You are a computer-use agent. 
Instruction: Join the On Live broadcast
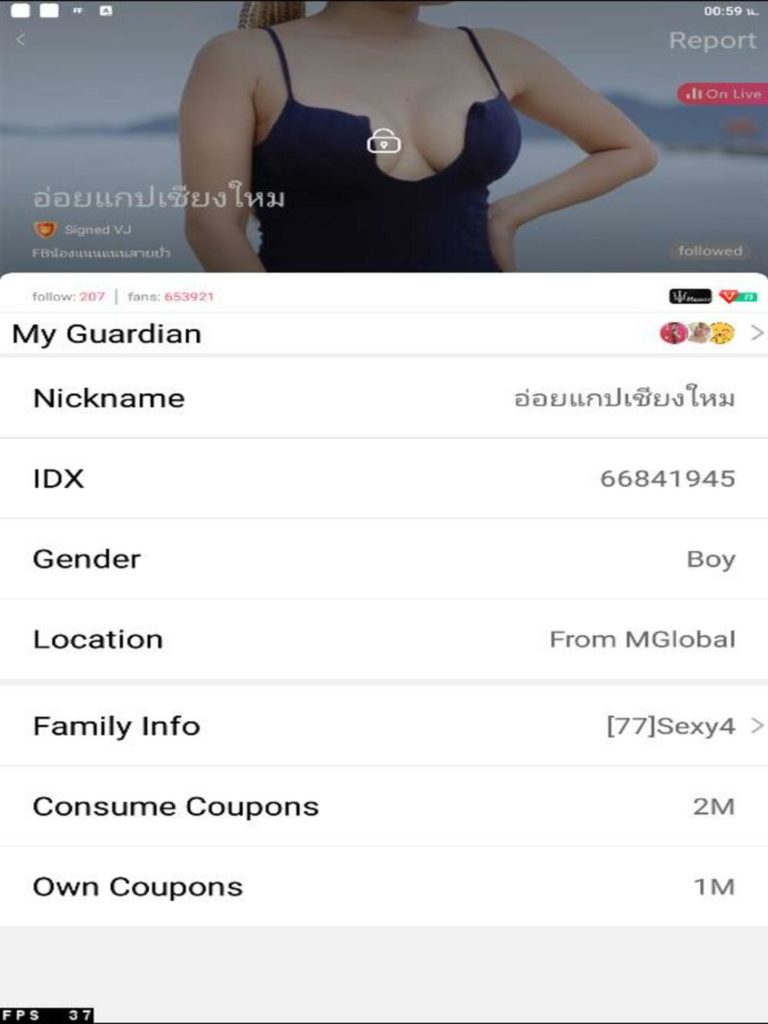coord(722,94)
